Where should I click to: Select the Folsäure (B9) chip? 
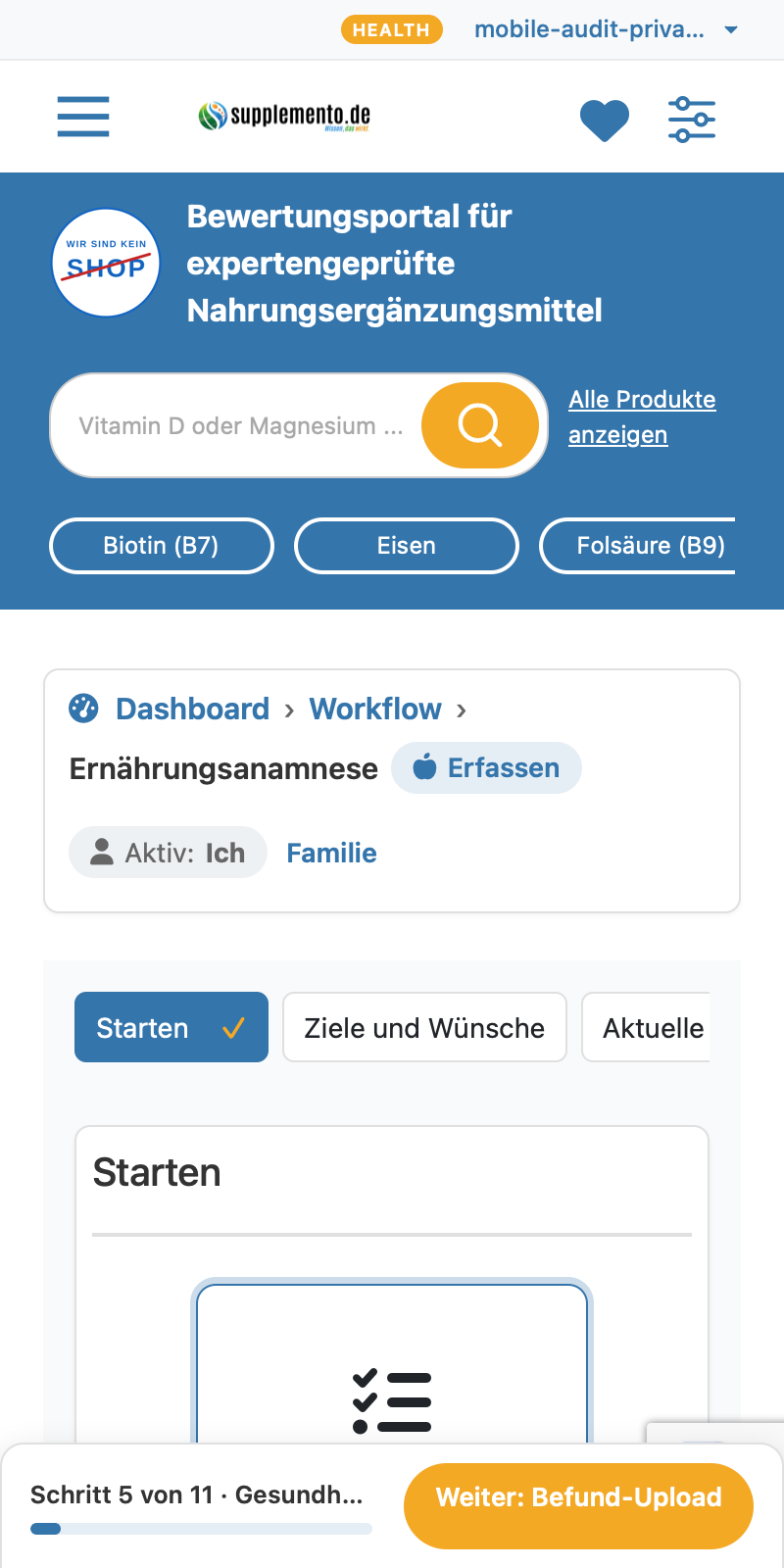tap(637, 546)
